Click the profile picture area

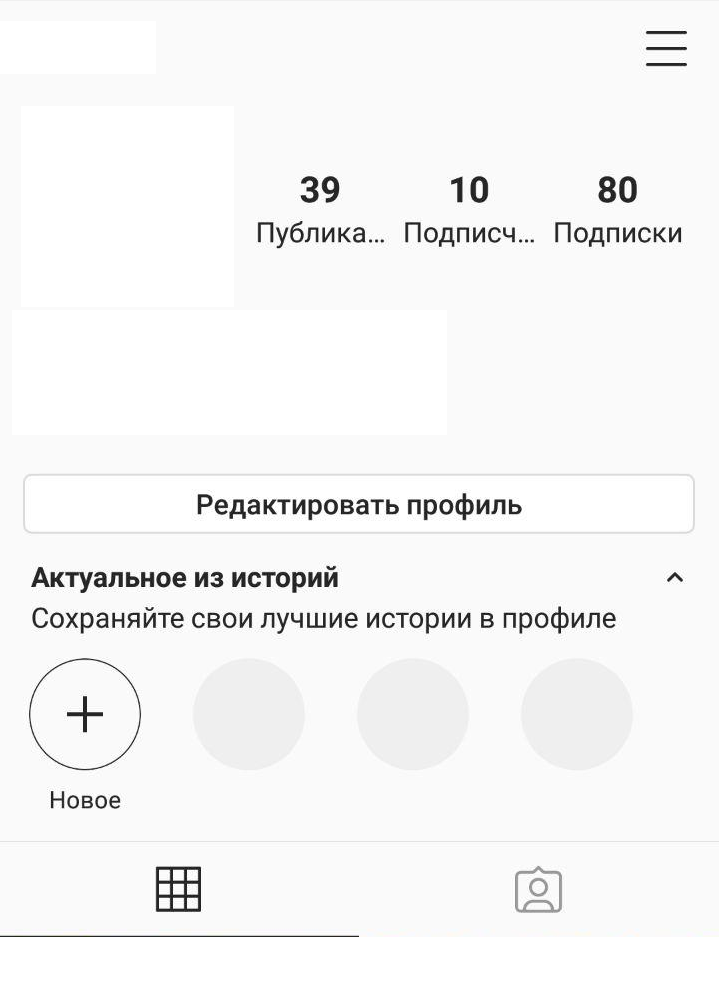127,205
